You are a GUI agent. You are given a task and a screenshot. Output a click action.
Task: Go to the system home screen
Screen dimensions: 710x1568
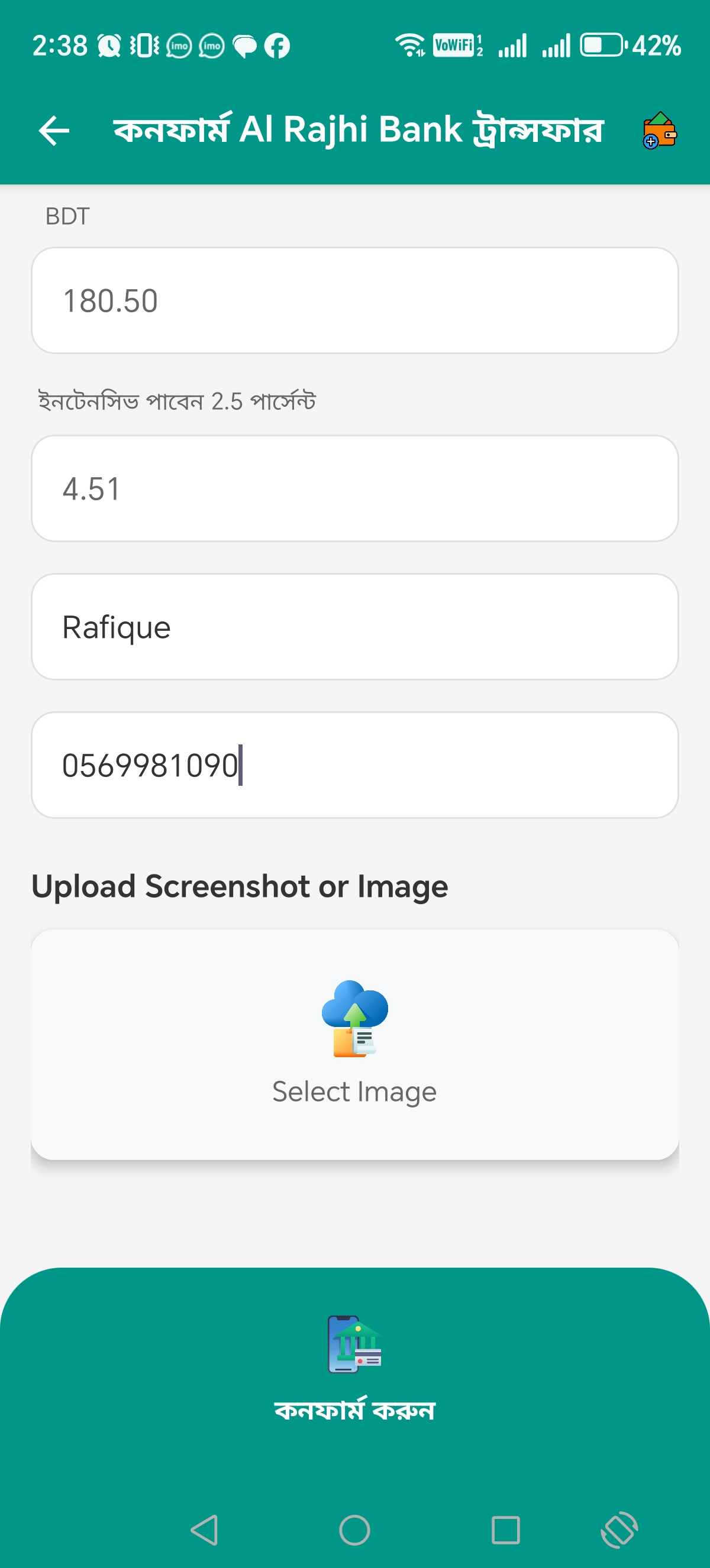click(354, 1530)
